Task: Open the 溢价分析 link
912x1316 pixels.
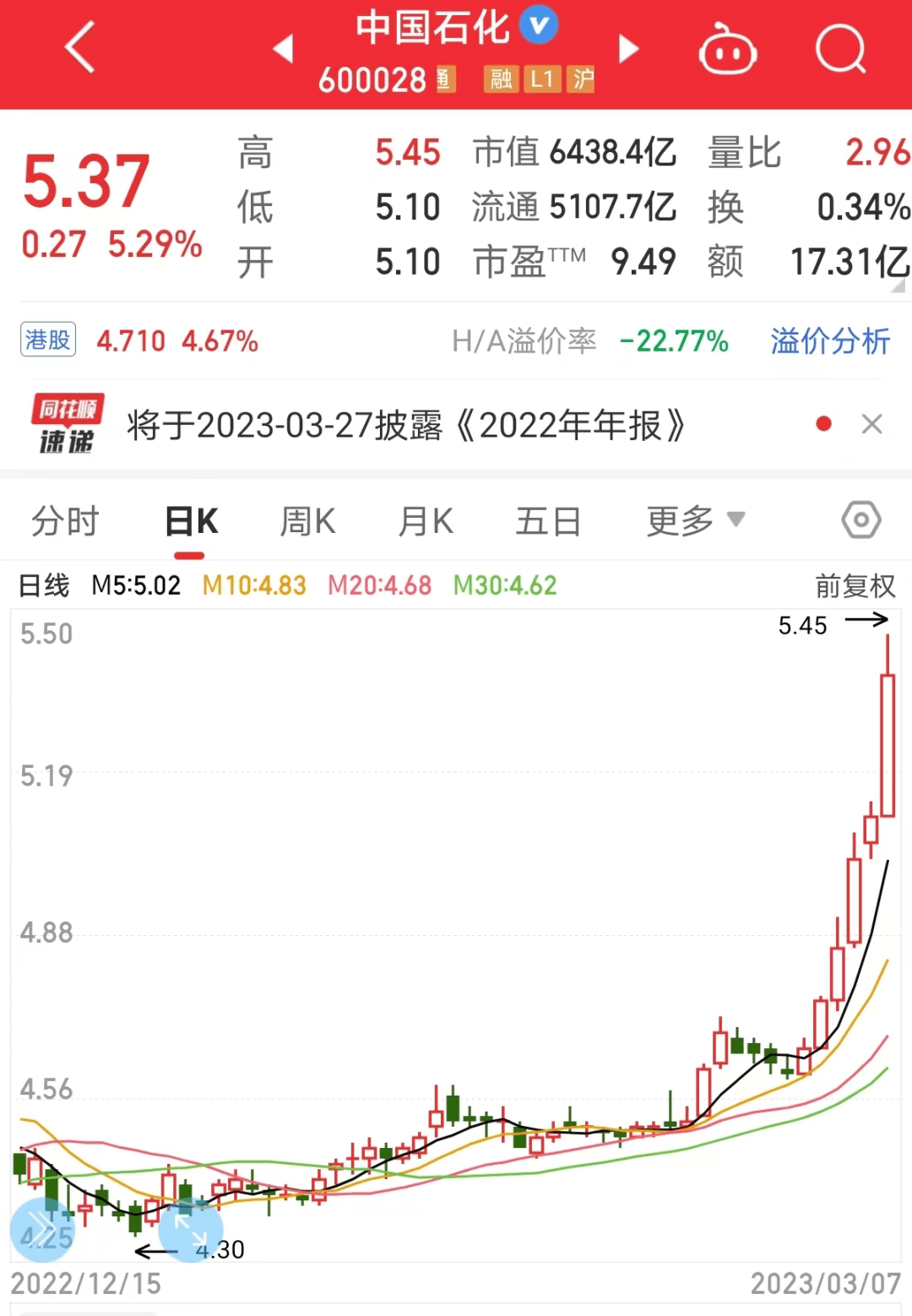Action: click(830, 341)
